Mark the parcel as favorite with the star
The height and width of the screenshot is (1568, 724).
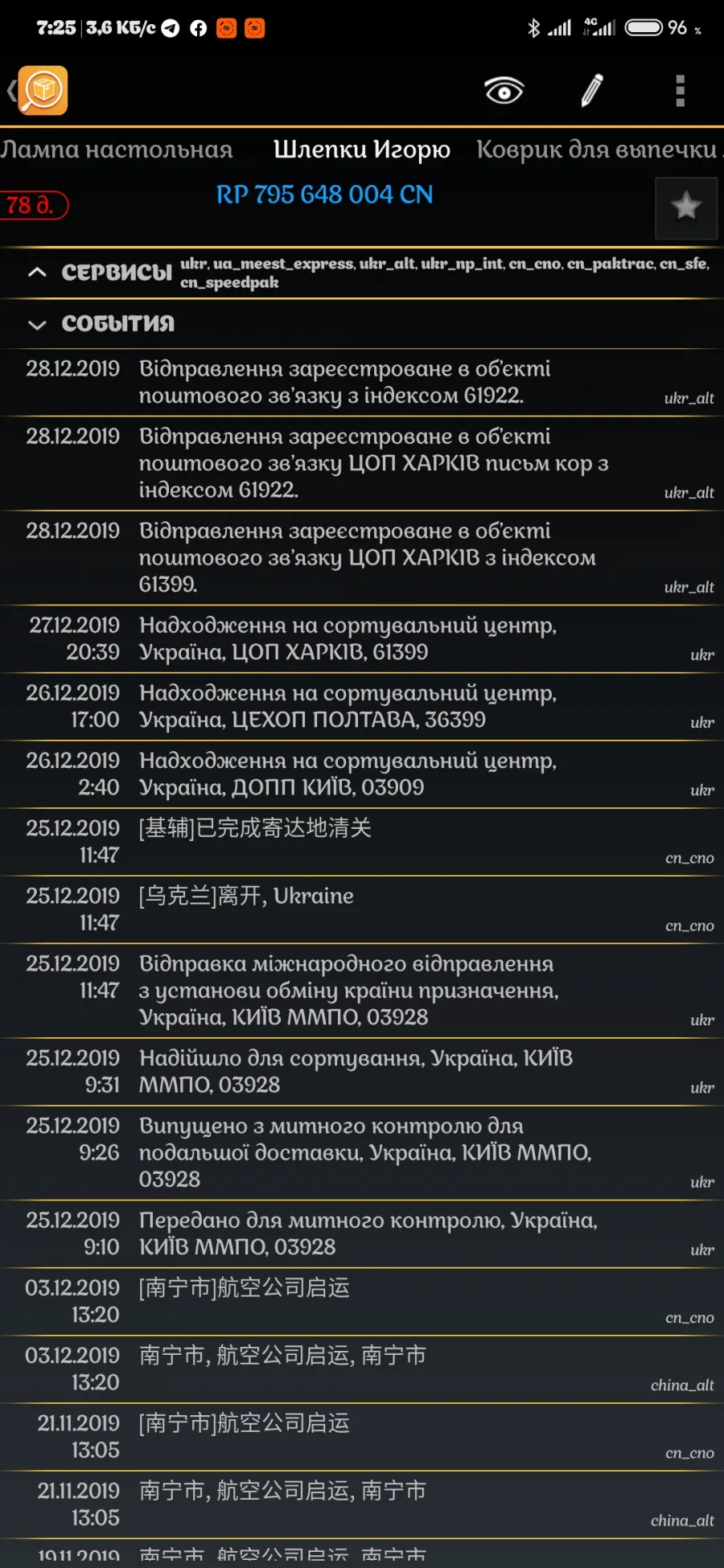coord(686,208)
